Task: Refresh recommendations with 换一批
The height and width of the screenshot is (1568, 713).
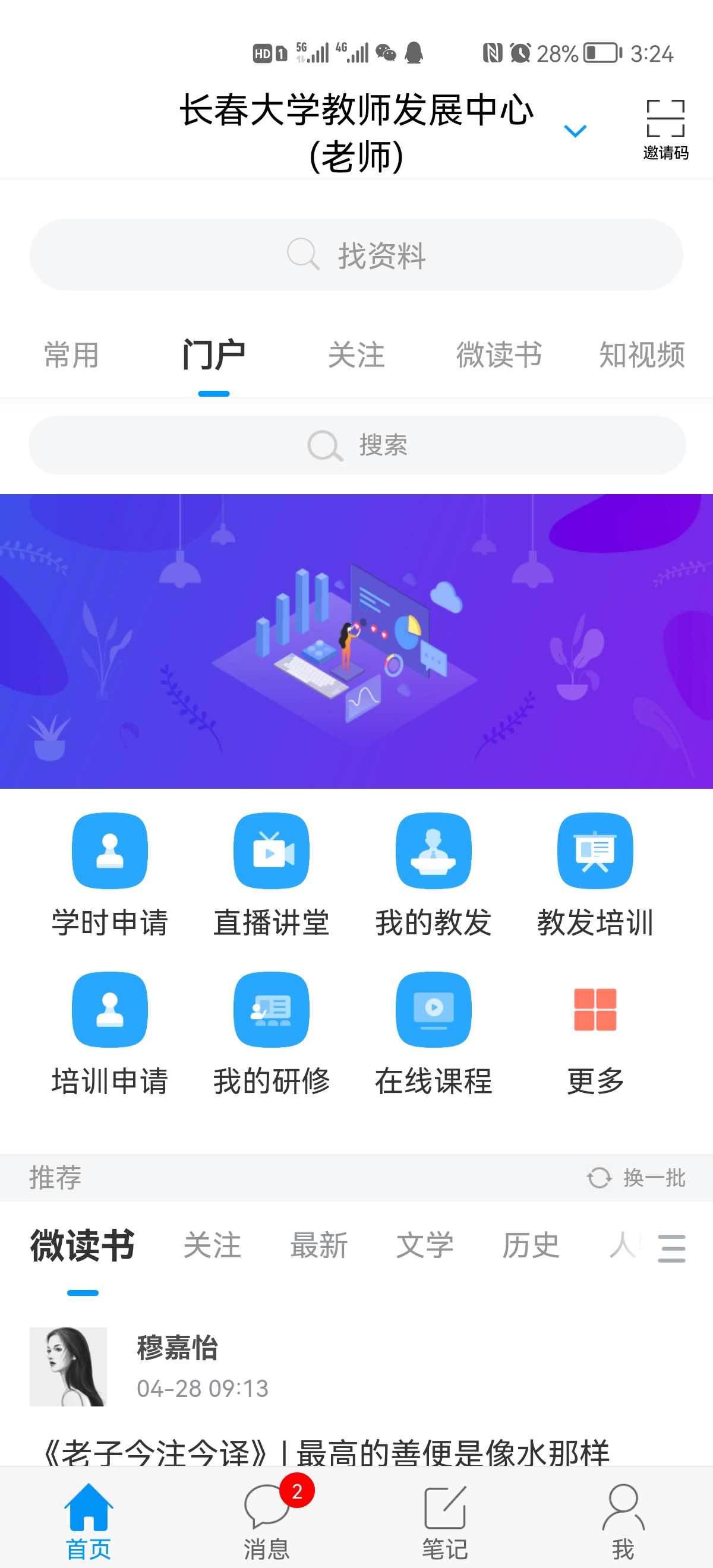Action: pos(636,1178)
